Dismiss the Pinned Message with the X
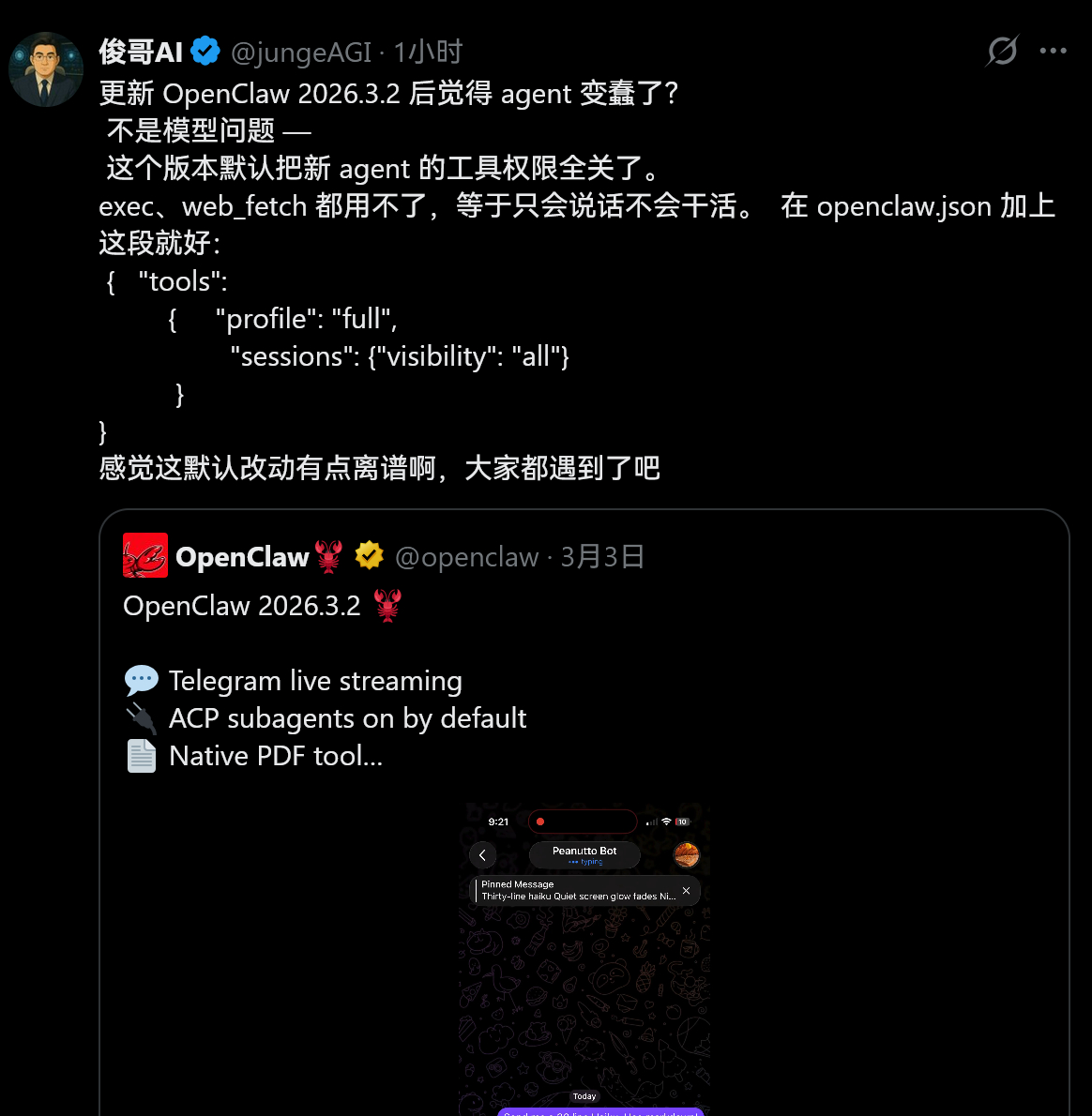Screen dimensions: 1092x1116 (686, 890)
